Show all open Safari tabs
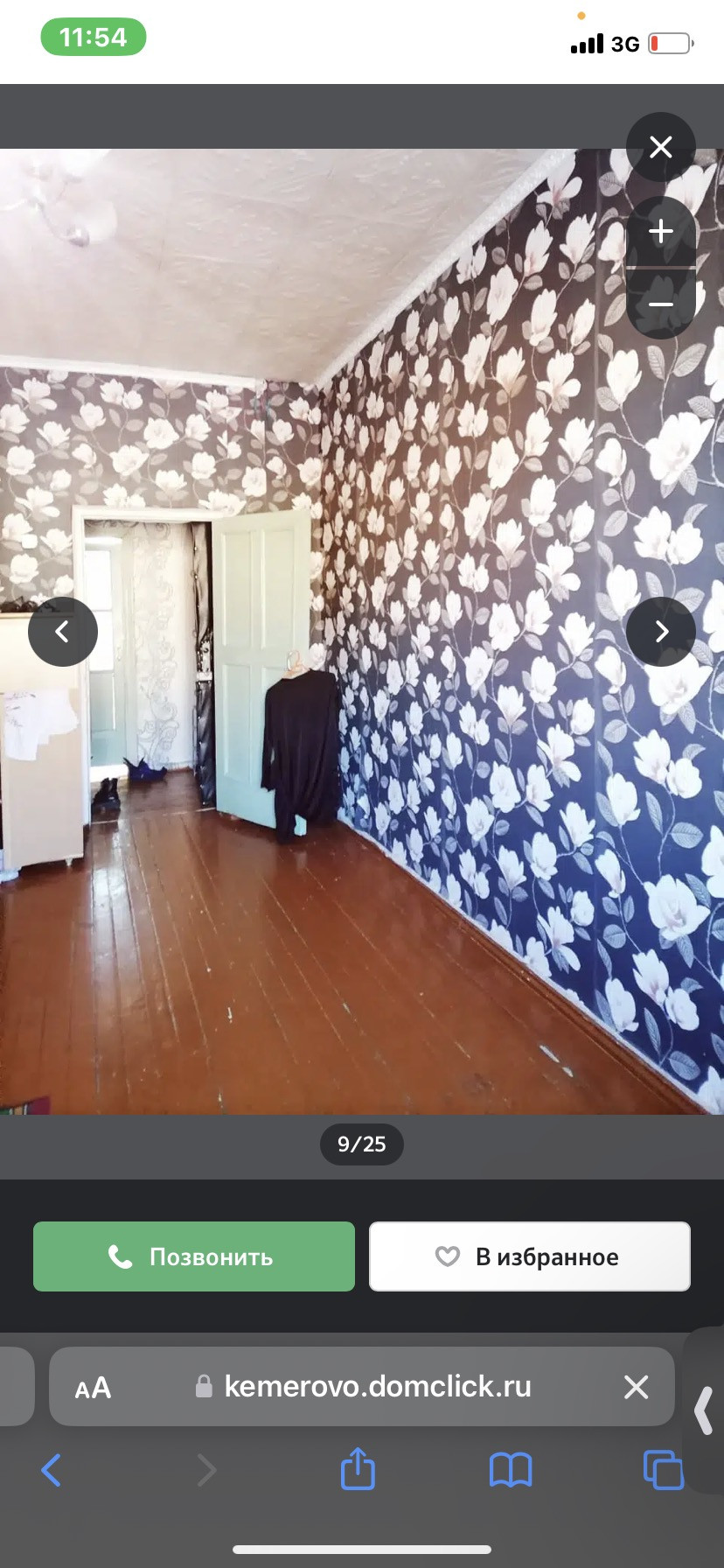Image resolution: width=724 pixels, height=1568 pixels. pyautogui.click(x=663, y=1470)
